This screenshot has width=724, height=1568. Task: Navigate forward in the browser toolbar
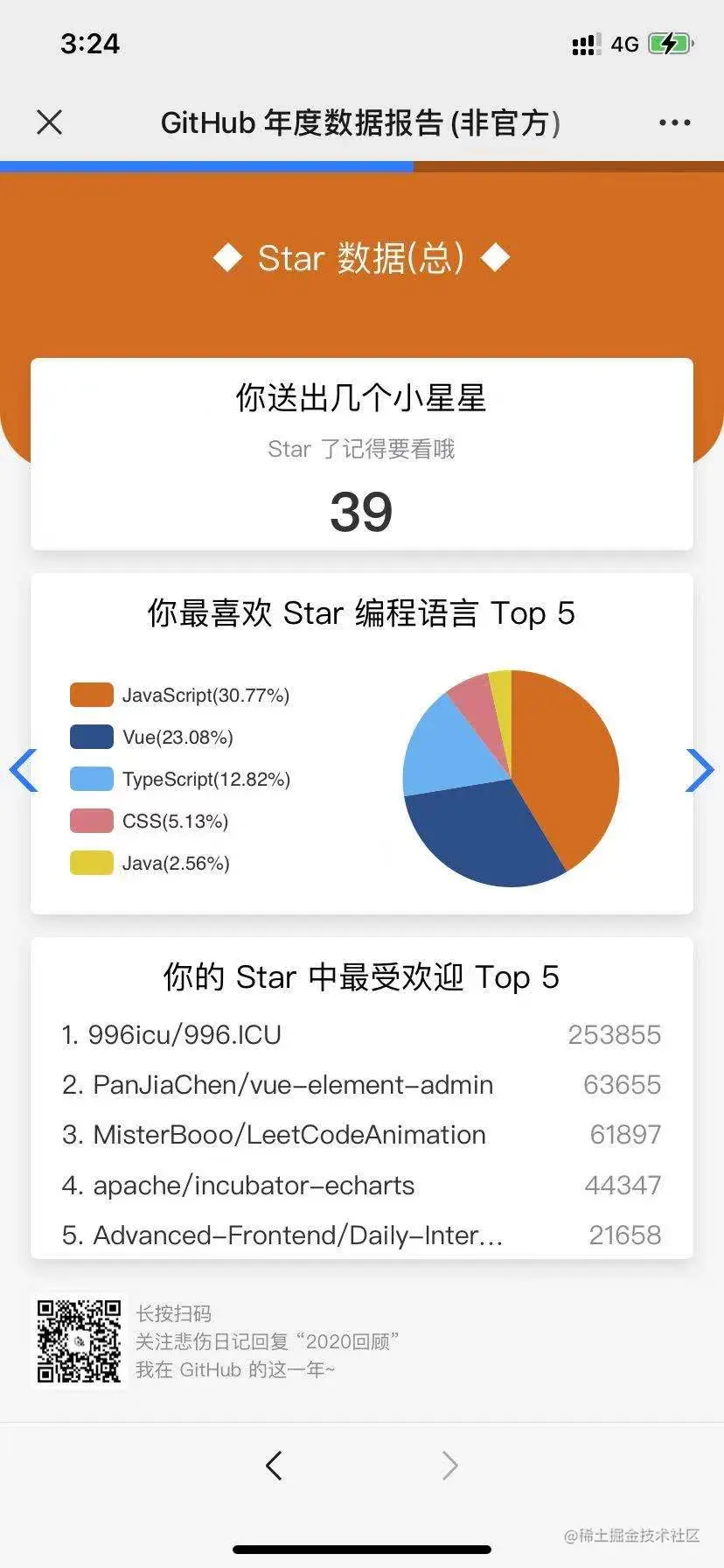(449, 1465)
